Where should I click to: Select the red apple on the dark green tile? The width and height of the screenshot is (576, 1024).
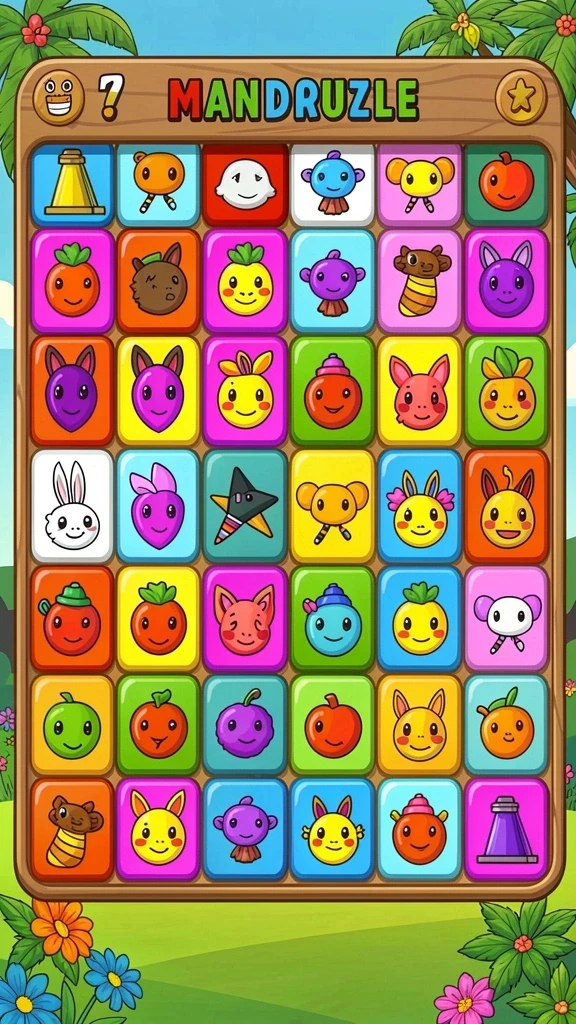pos(507,185)
